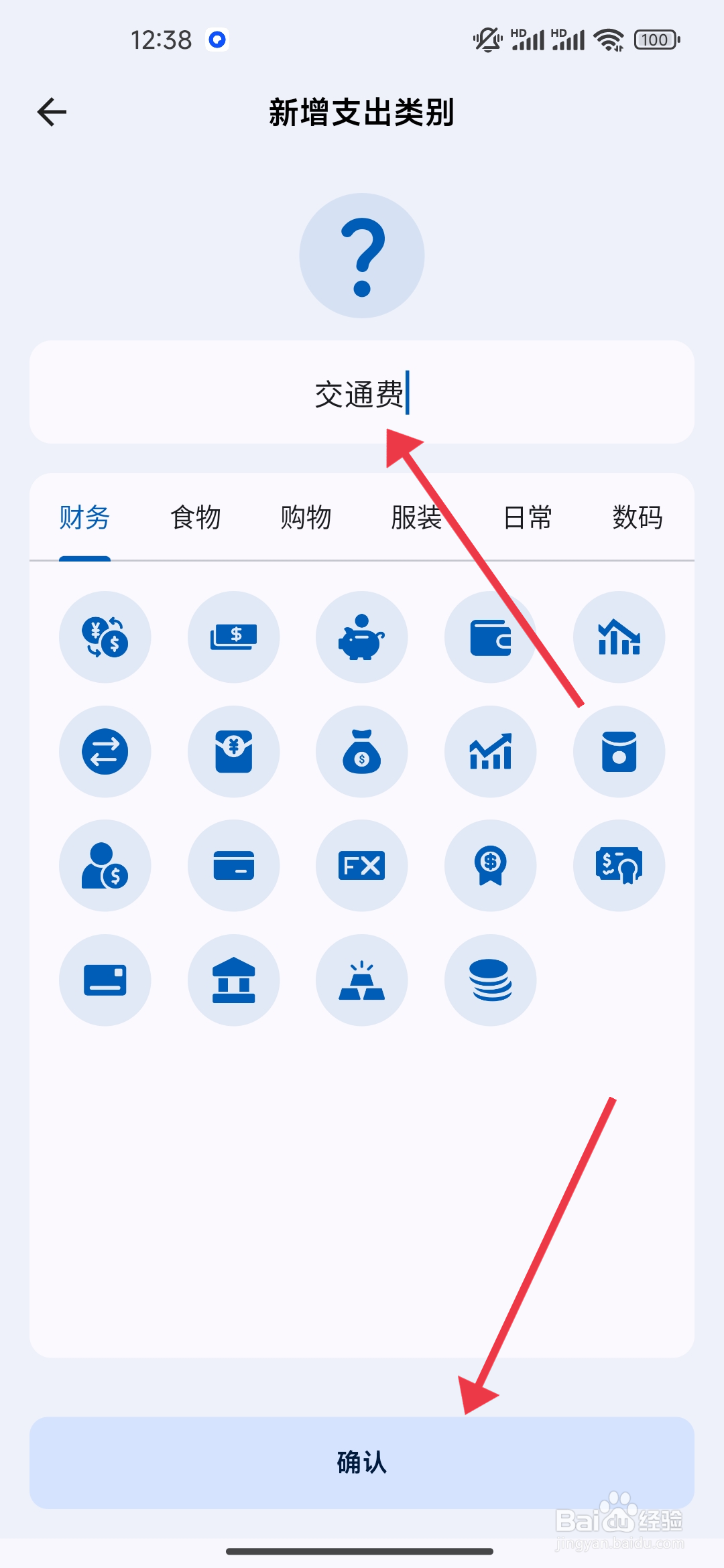Pick the wallet icon
Viewport: 724px width, 1568px height.
(491, 637)
